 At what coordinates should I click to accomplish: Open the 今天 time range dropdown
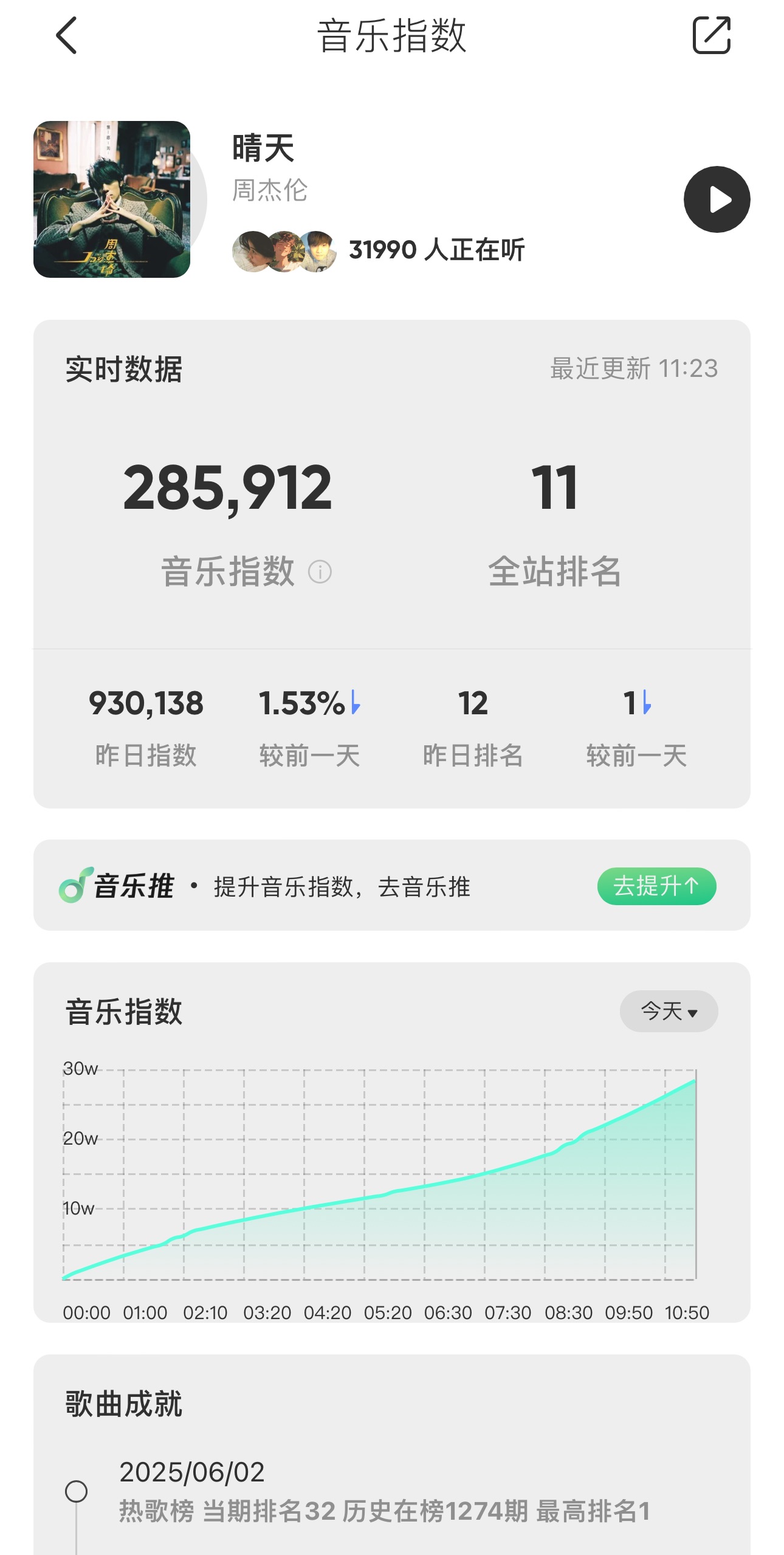pos(669,1012)
